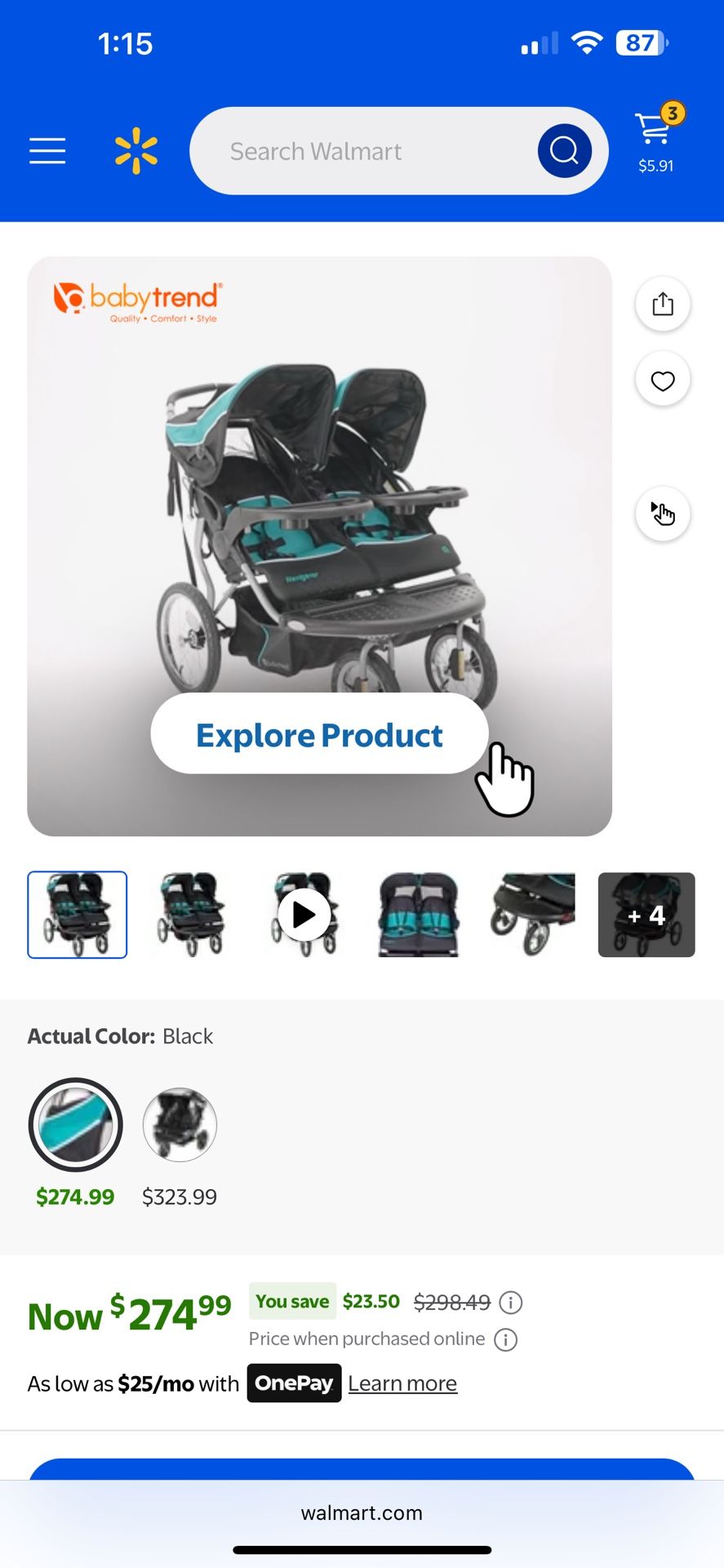724x1568 pixels.
Task: Expand the remaining photos with +4 tile
Action: [x=646, y=915]
